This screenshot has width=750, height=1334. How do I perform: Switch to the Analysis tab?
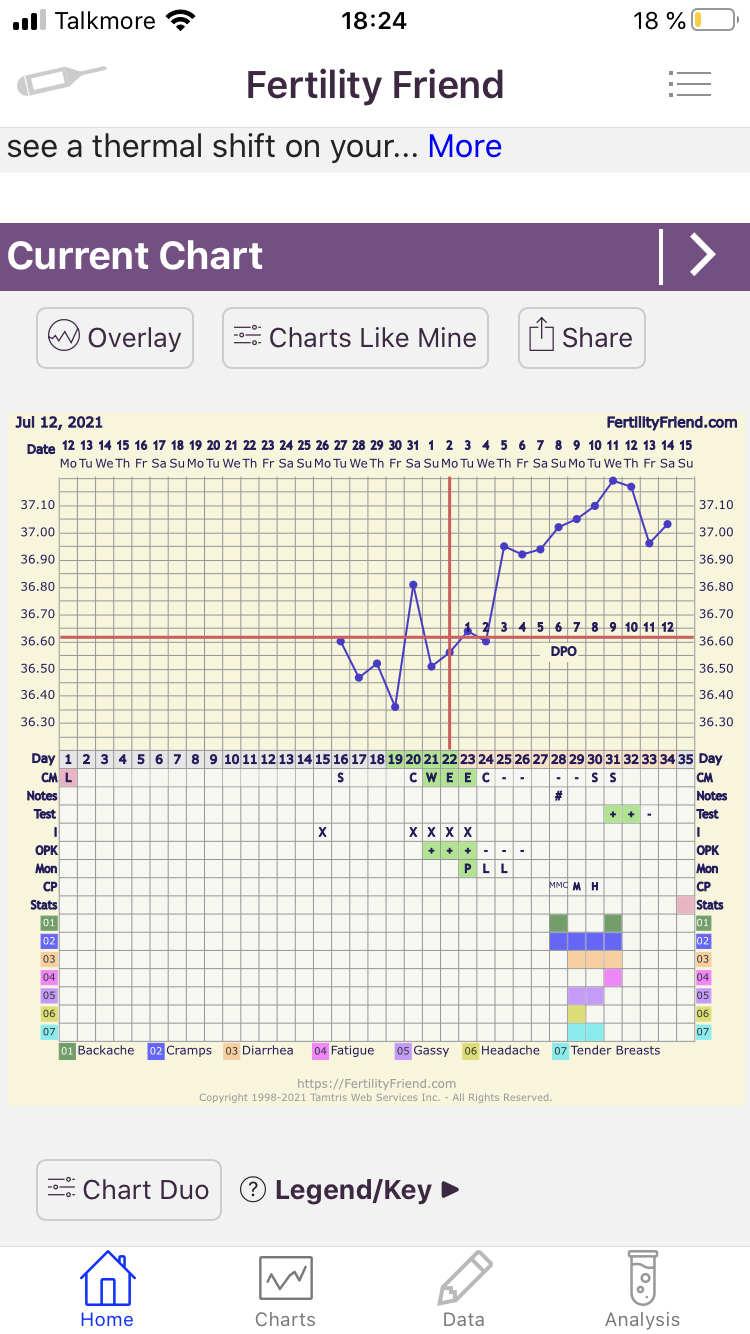642,1291
